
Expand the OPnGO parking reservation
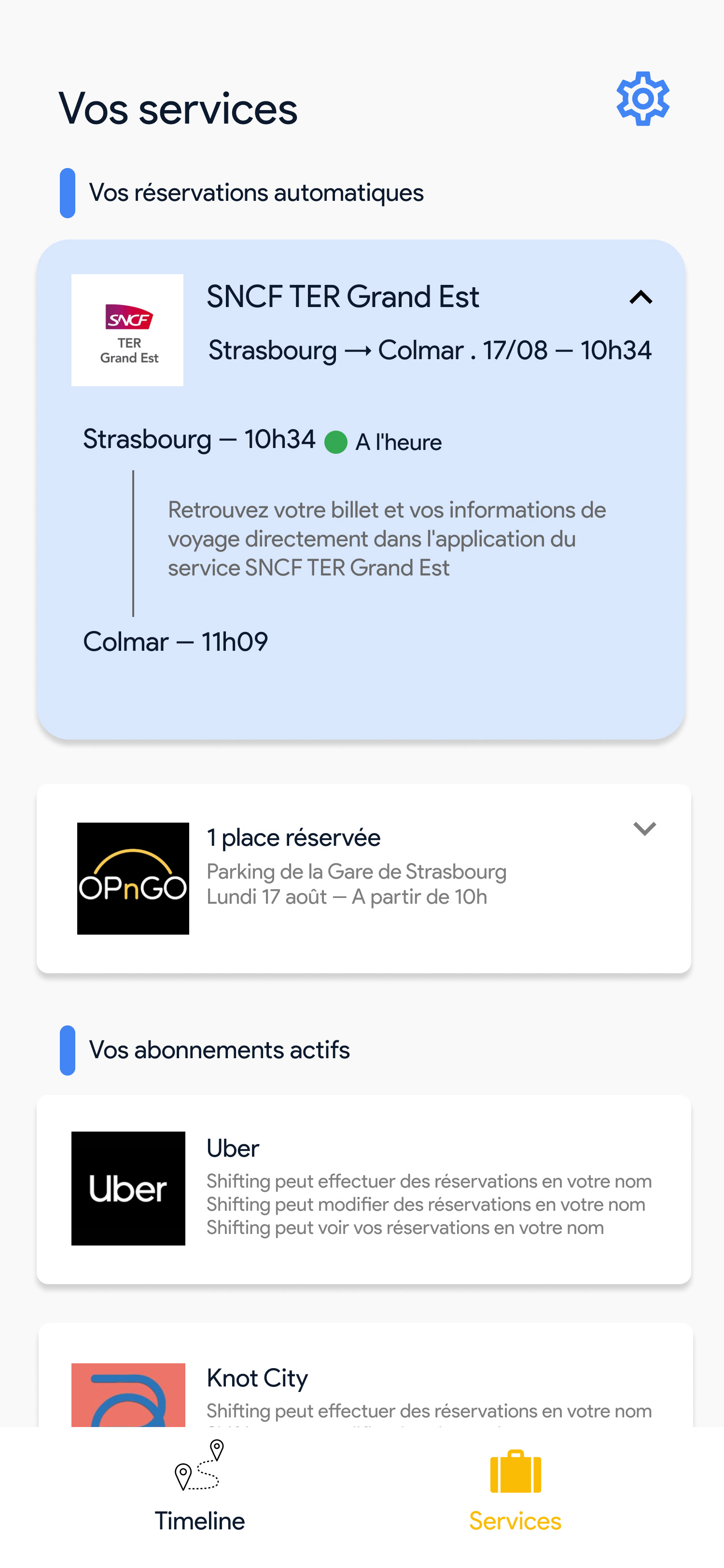pyautogui.click(x=644, y=828)
